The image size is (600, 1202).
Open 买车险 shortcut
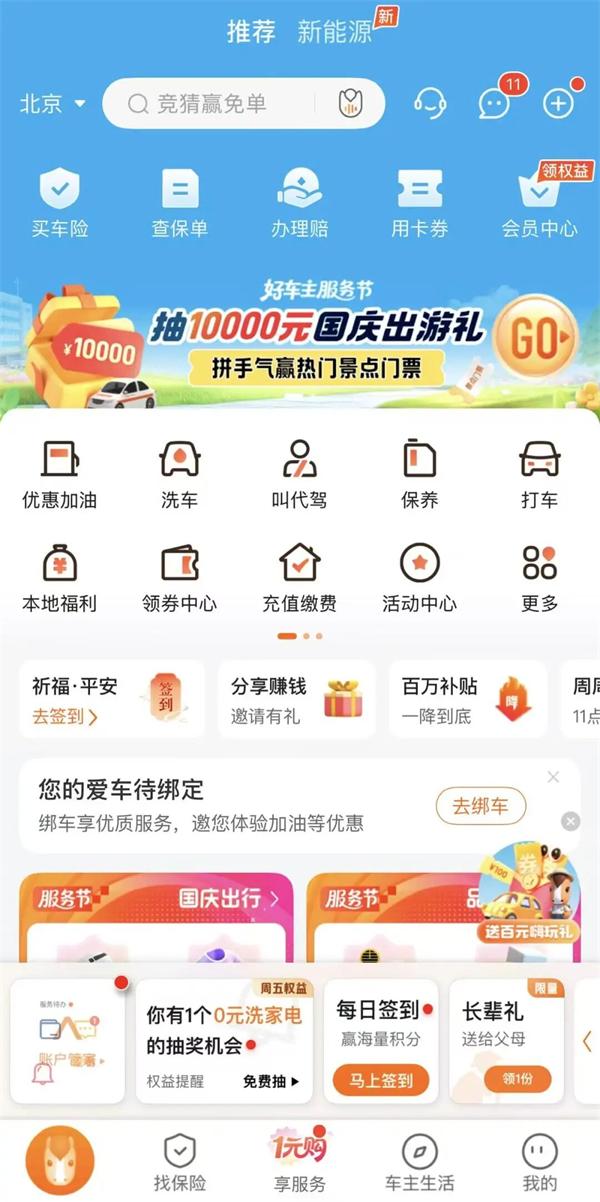click(60, 203)
